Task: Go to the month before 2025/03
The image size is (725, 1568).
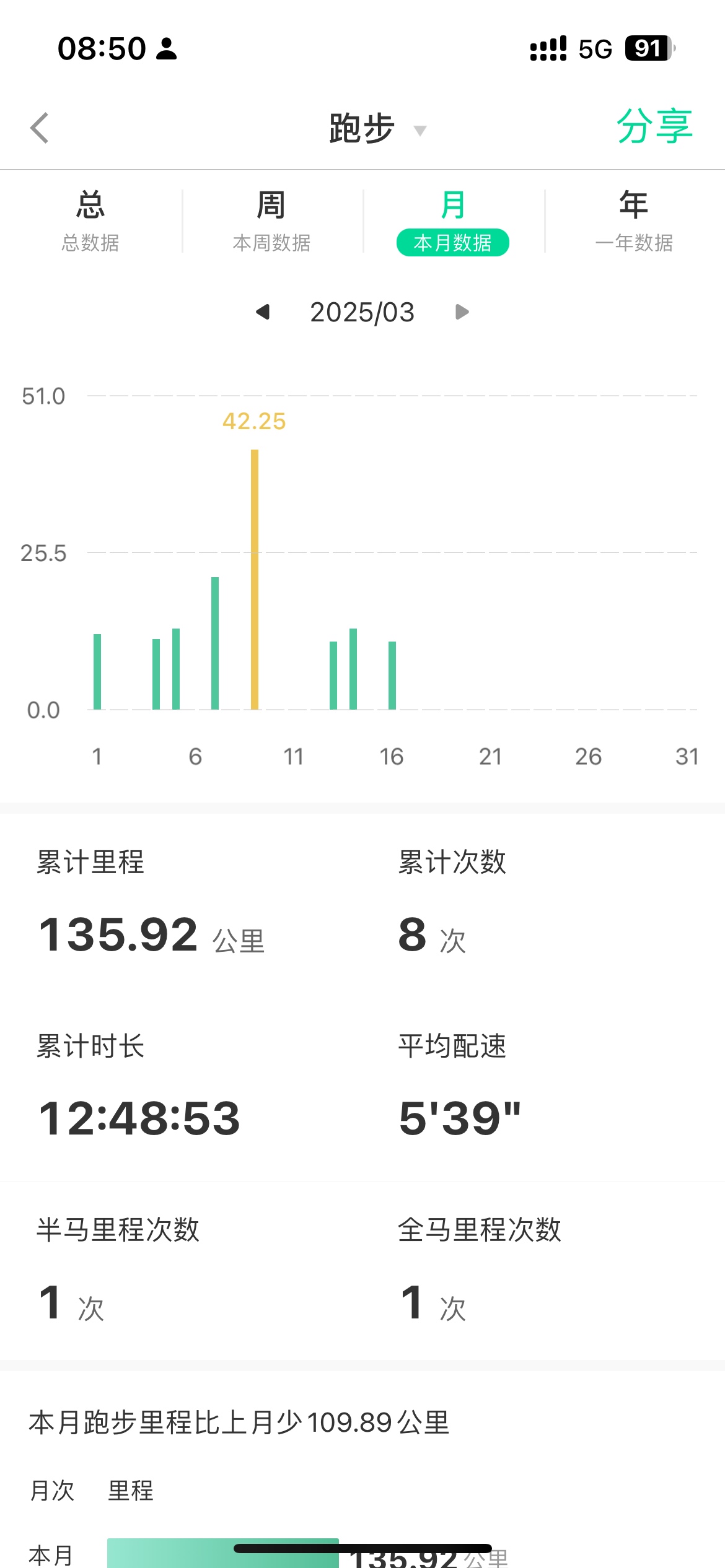Action: point(263,311)
